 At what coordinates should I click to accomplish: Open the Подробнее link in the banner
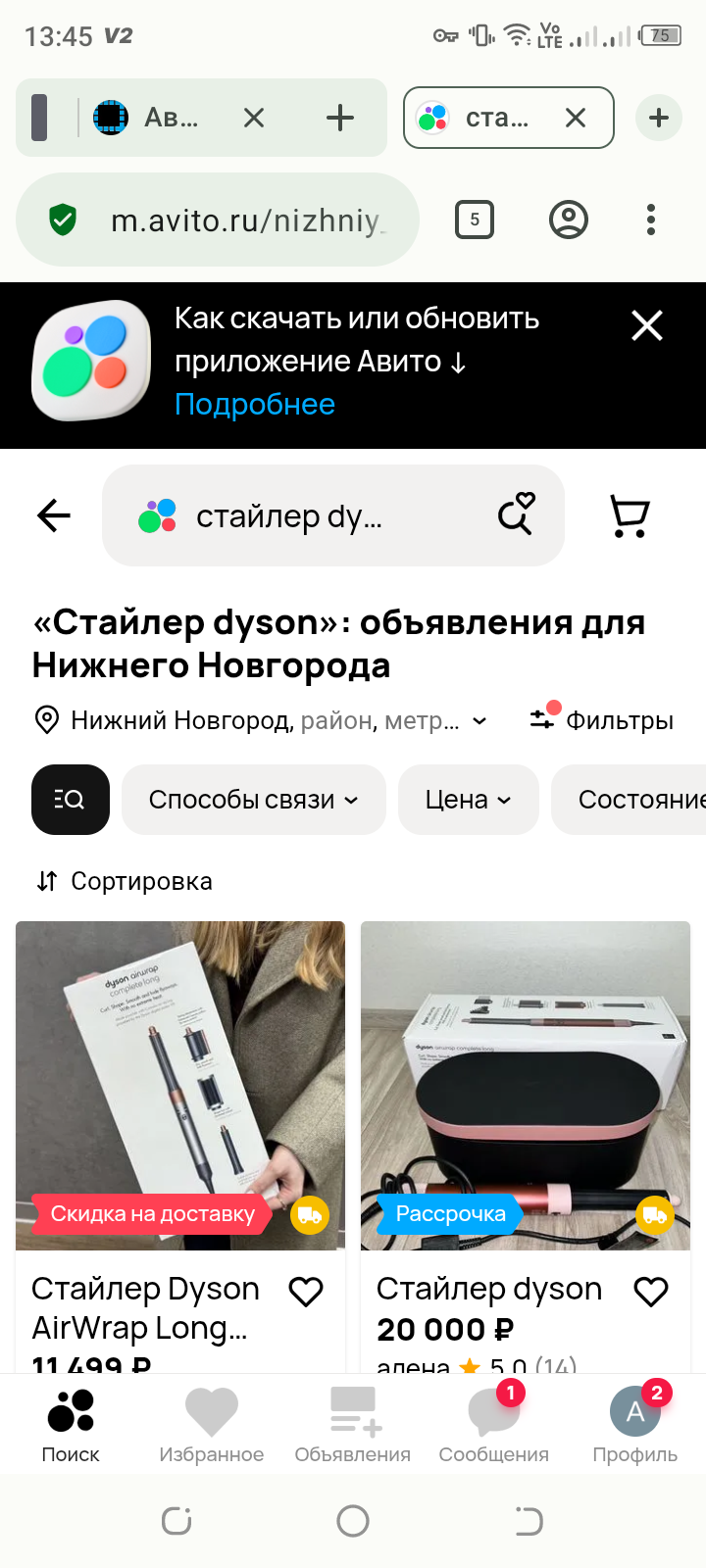click(255, 404)
